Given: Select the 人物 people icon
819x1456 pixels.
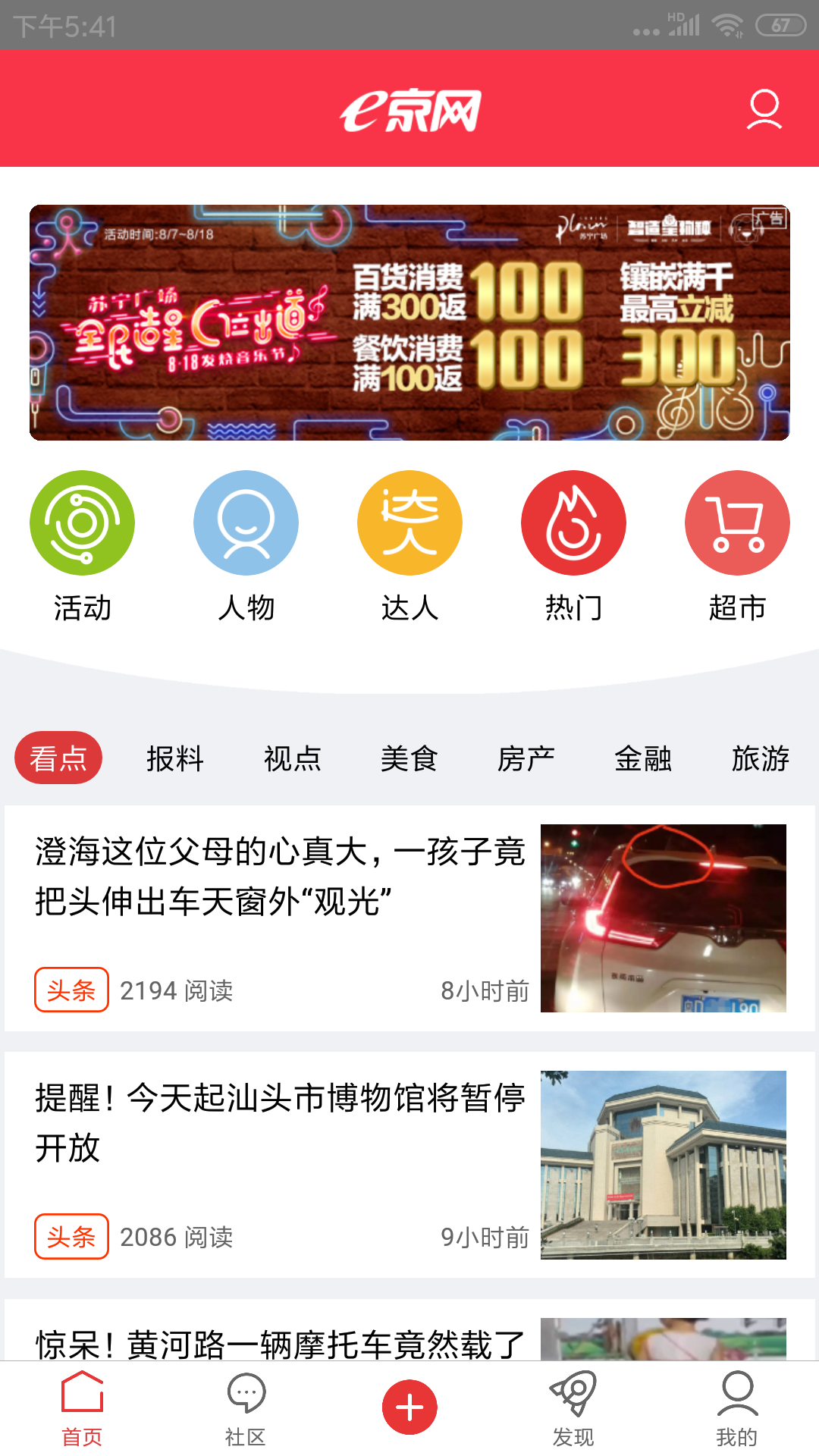Looking at the screenshot, I should pos(245,523).
